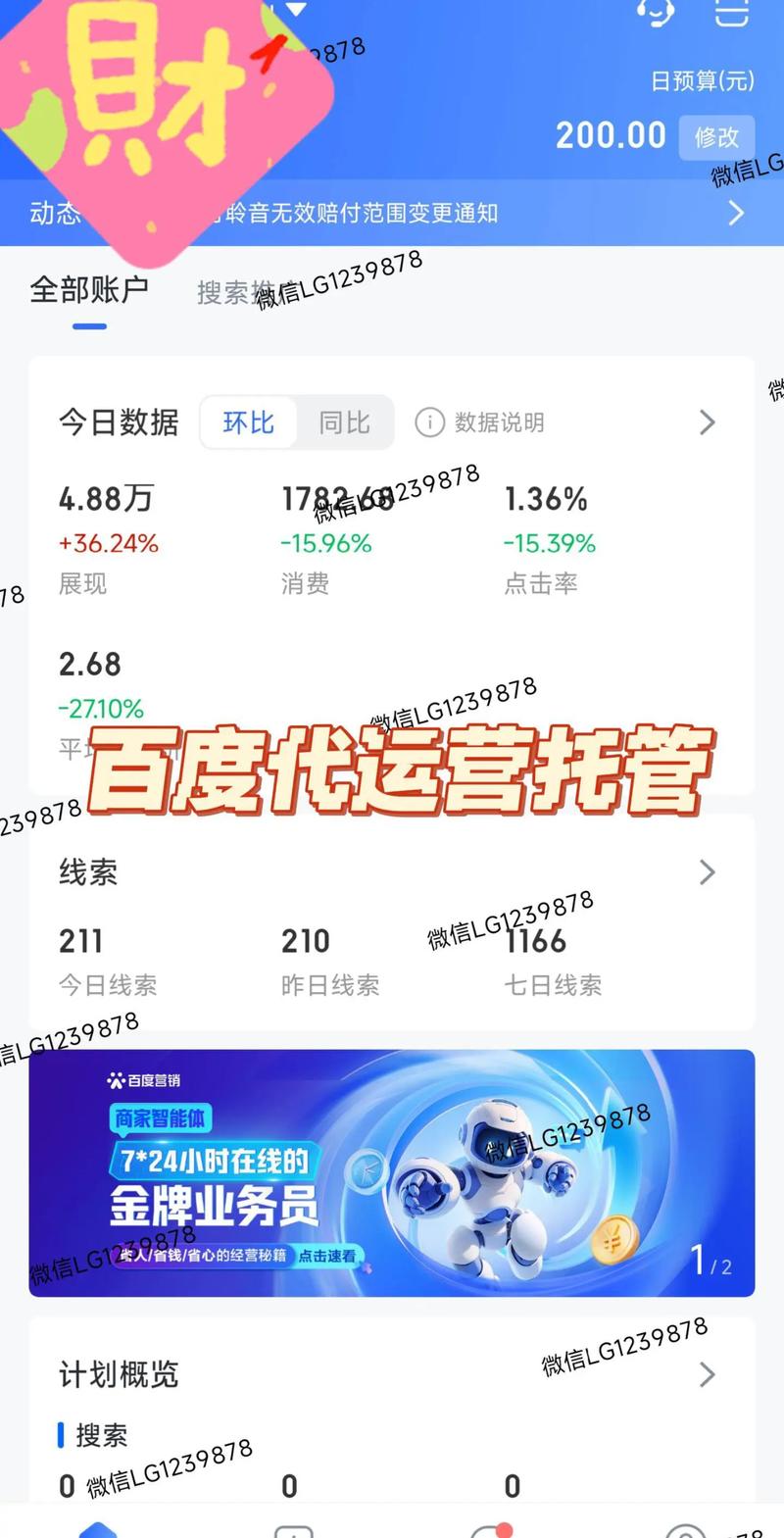Switch data view to 环比

click(247, 422)
